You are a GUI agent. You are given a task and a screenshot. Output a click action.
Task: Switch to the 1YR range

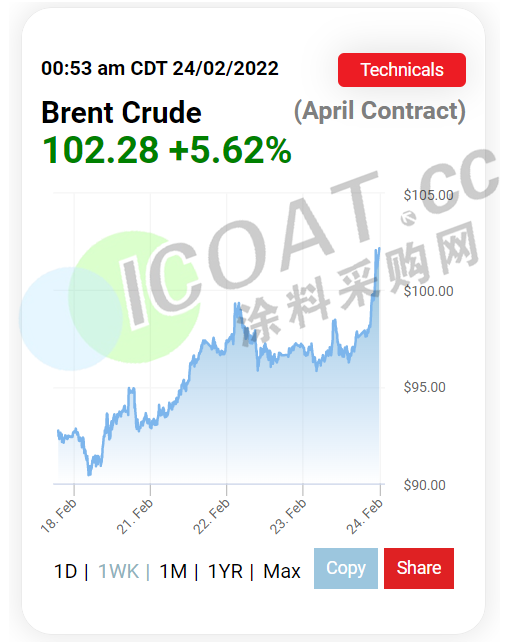tap(225, 571)
